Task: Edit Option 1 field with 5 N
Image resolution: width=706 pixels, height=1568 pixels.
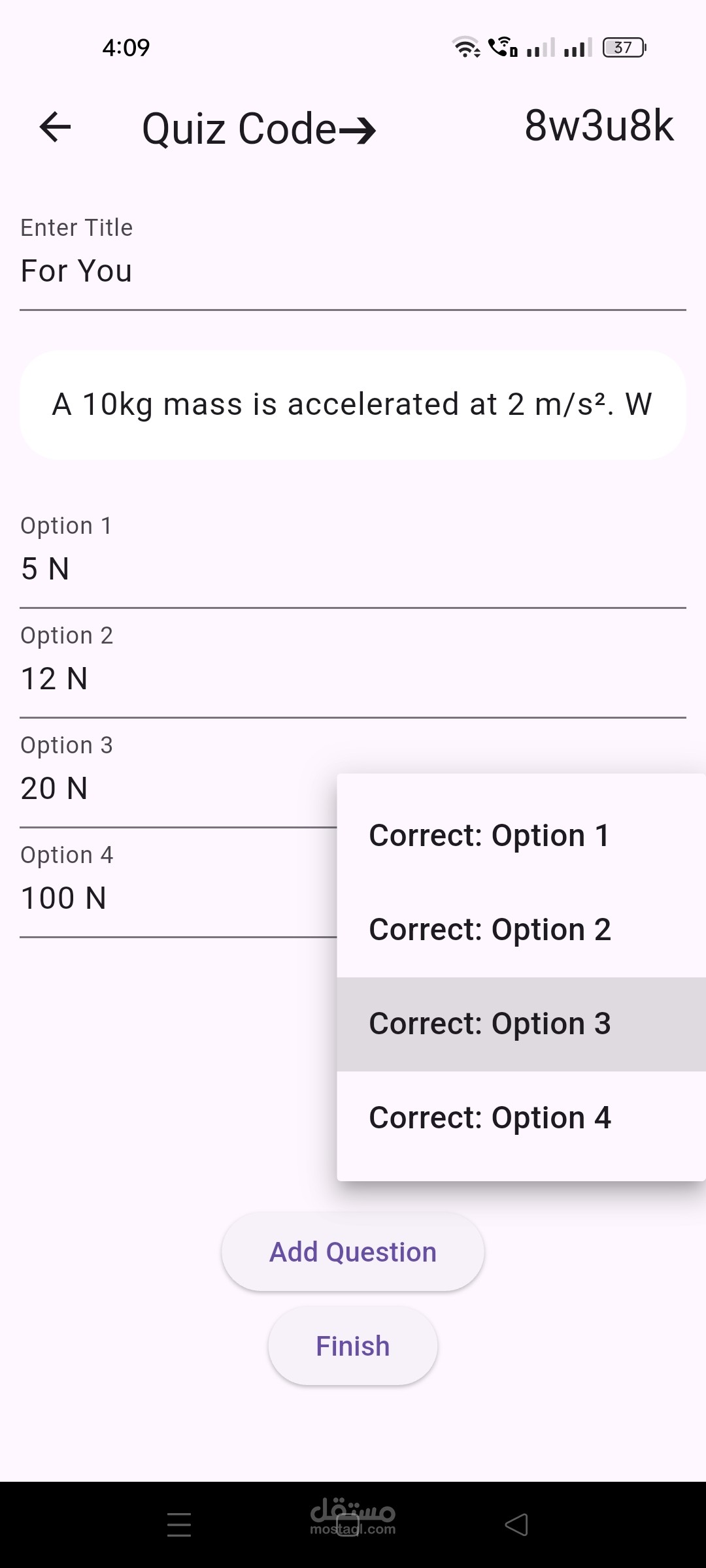Action: (353, 559)
